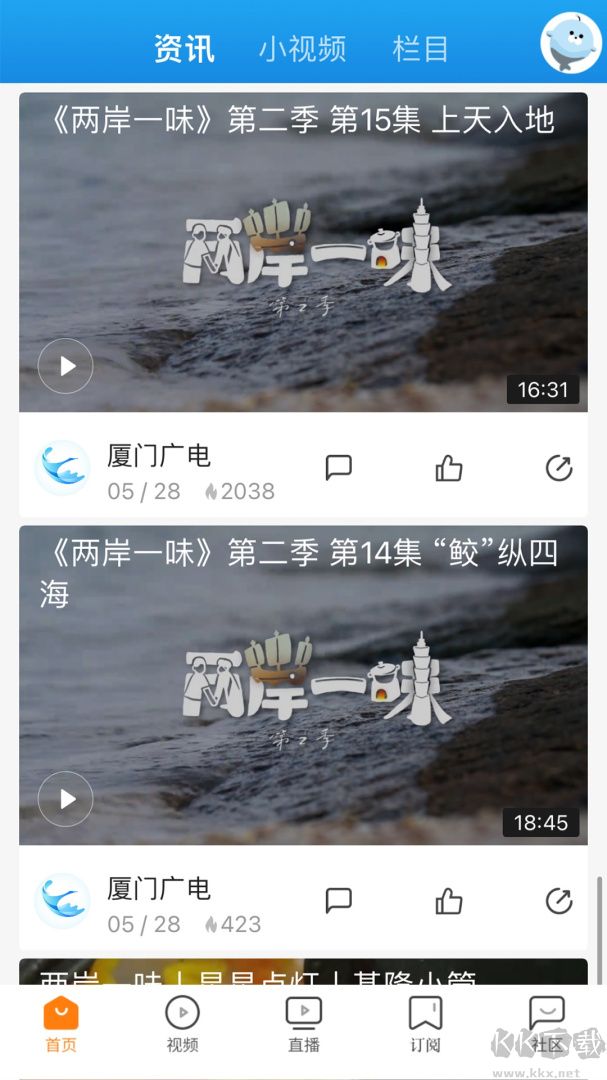This screenshot has height=1080, width=607.
Task: Like the 第15集 上天入地 post
Action: (x=449, y=468)
